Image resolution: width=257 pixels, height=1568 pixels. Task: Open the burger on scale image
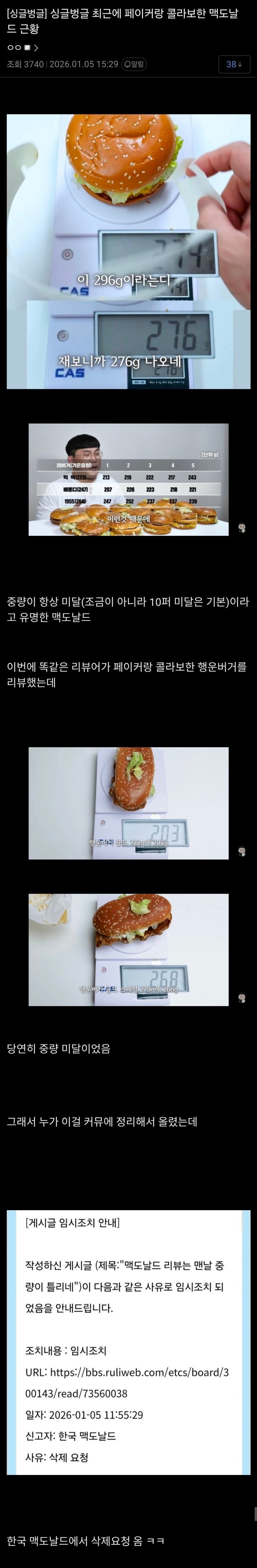click(128, 251)
